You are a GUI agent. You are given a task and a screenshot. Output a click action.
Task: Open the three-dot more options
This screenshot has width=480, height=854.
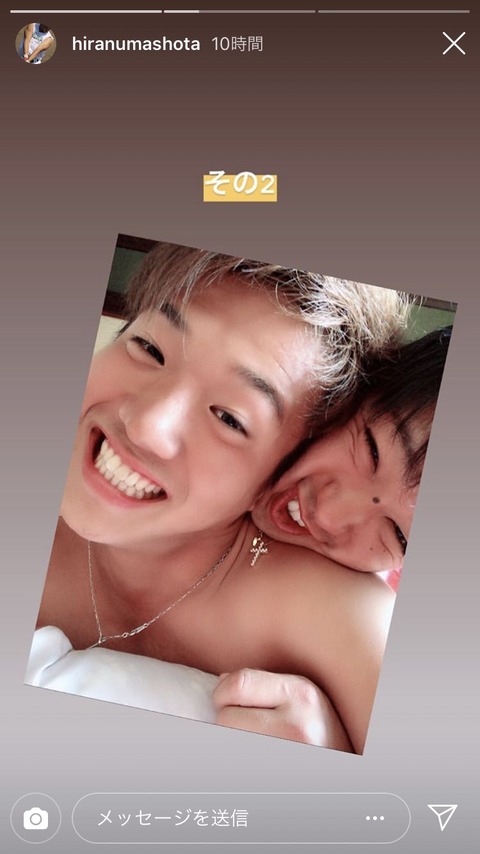point(375,818)
